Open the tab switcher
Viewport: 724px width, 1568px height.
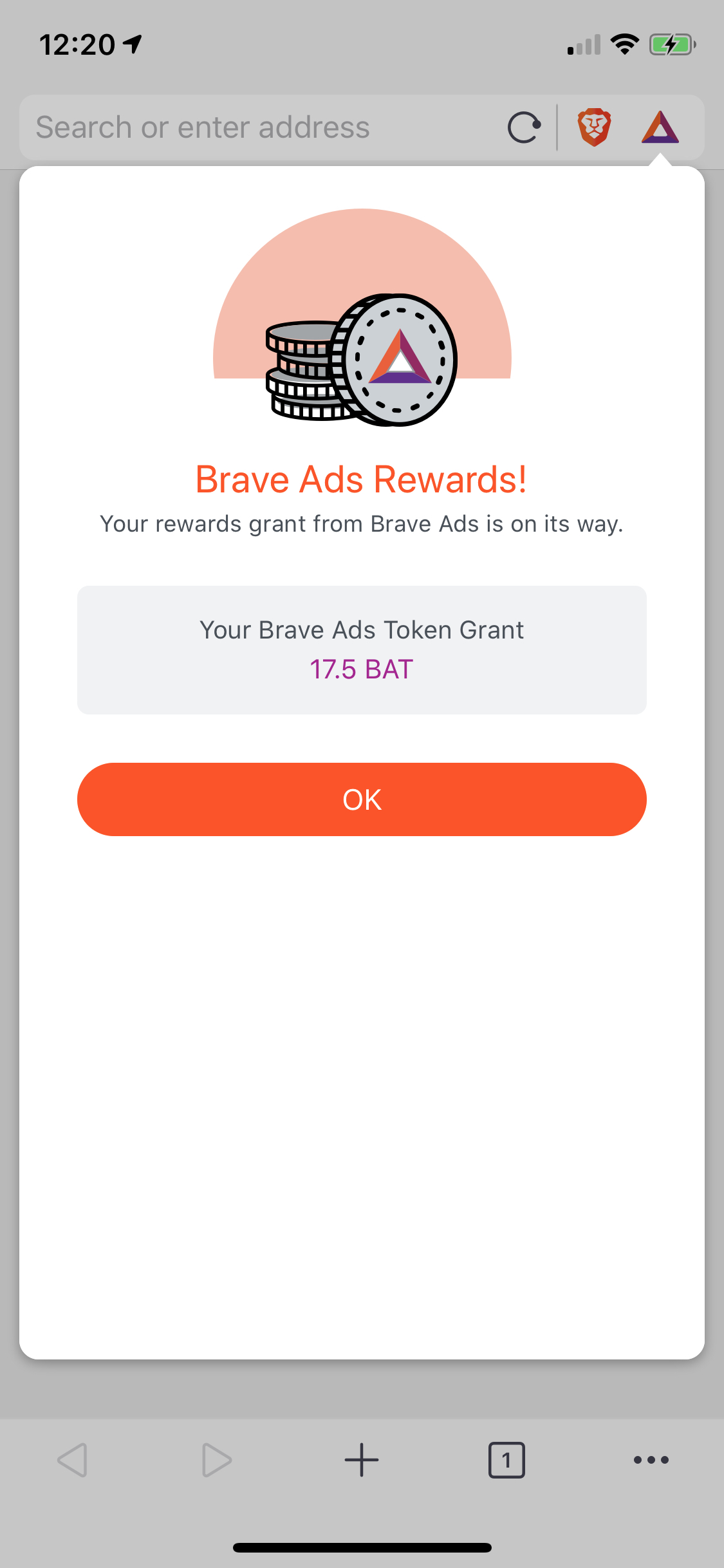pyautogui.click(x=506, y=1460)
